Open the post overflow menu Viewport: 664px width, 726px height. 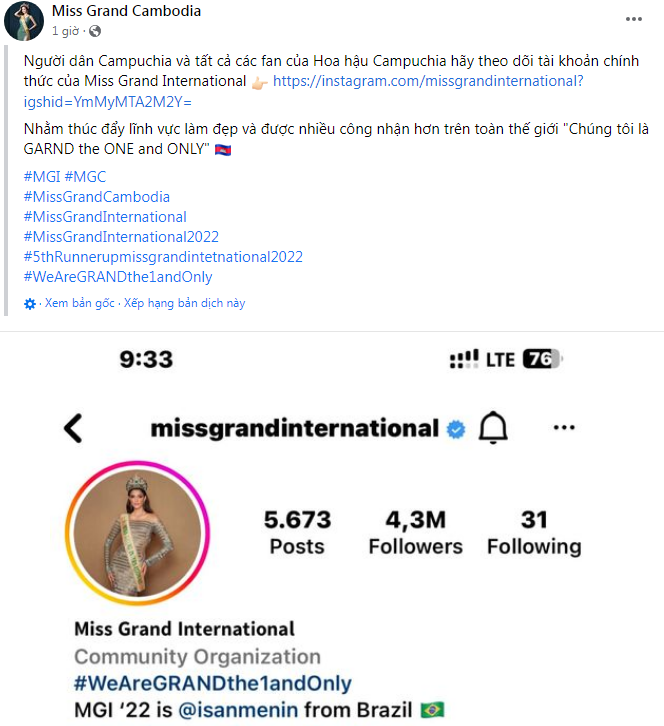[633, 18]
